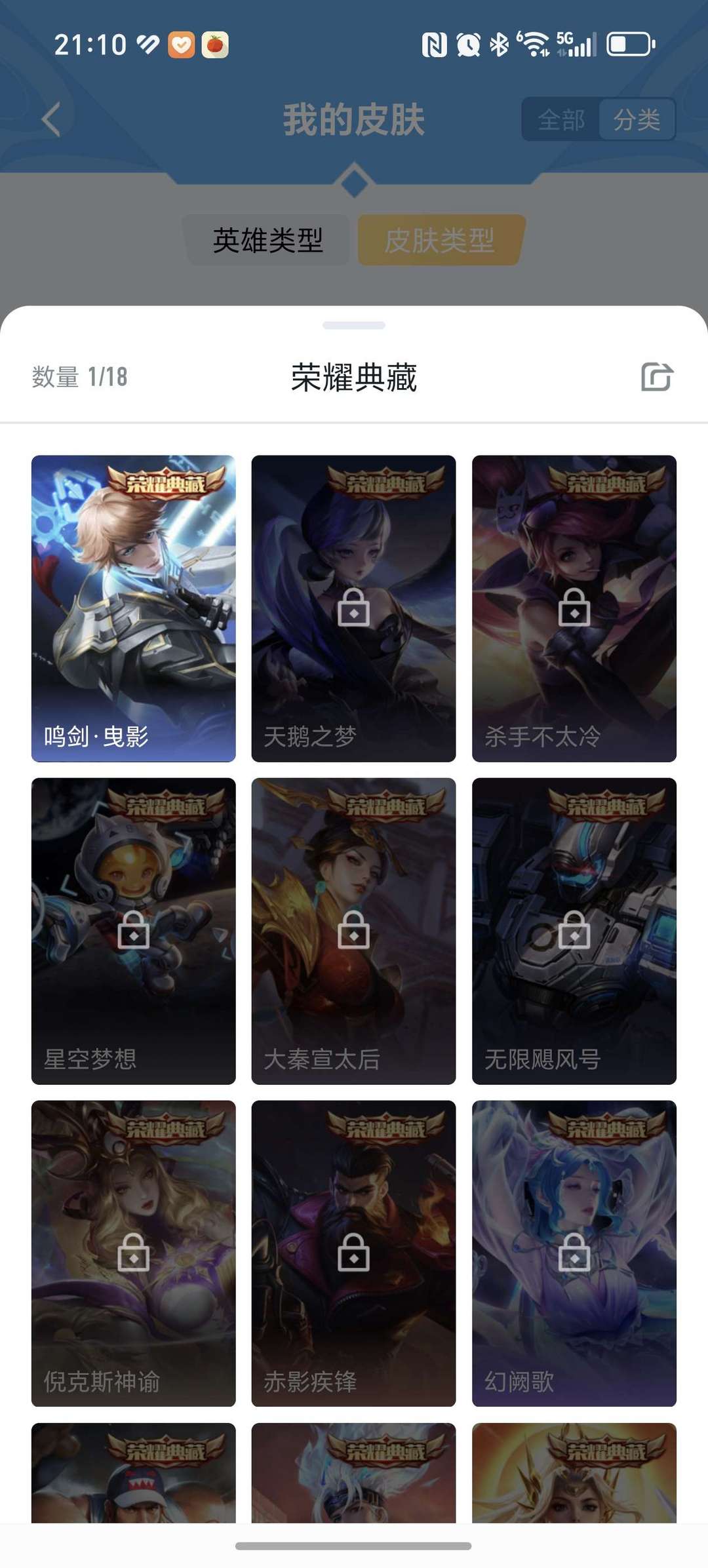View the 赤影疾锋 skin card
Viewport: 708px width, 1568px height.
(x=353, y=1253)
